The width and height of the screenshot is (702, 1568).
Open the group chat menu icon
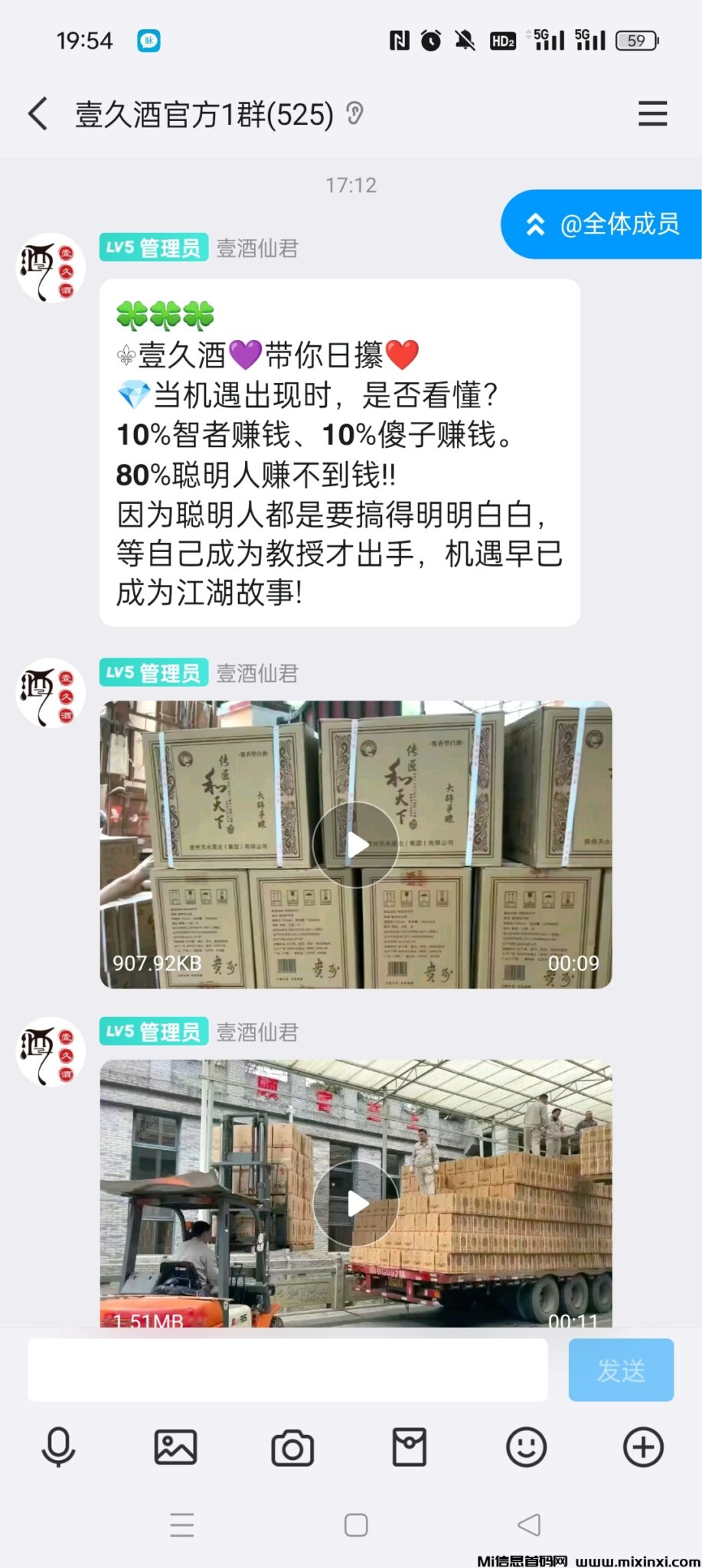652,114
